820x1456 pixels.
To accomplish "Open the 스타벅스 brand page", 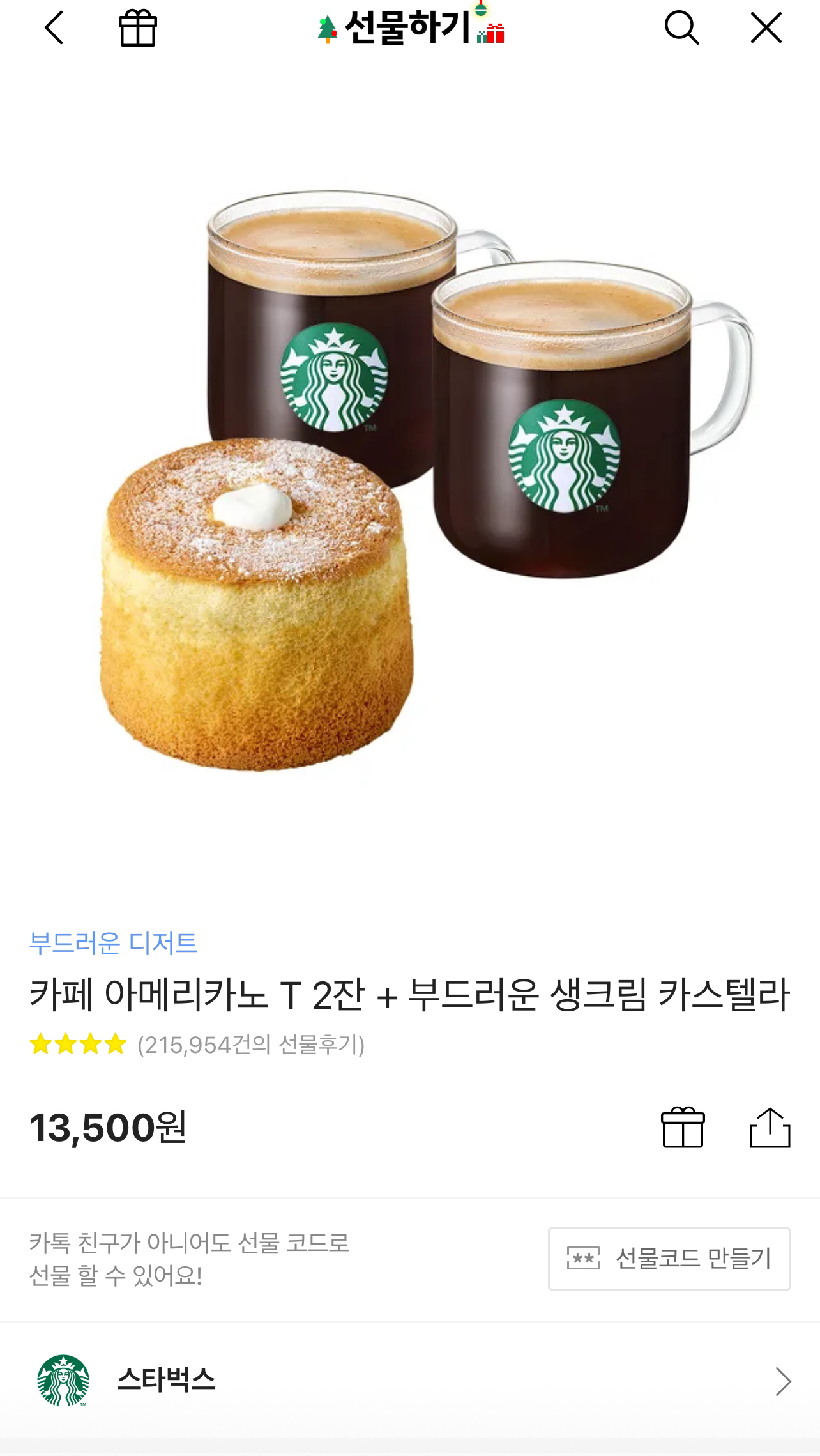I will pyautogui.click(x=410, y=1381).
